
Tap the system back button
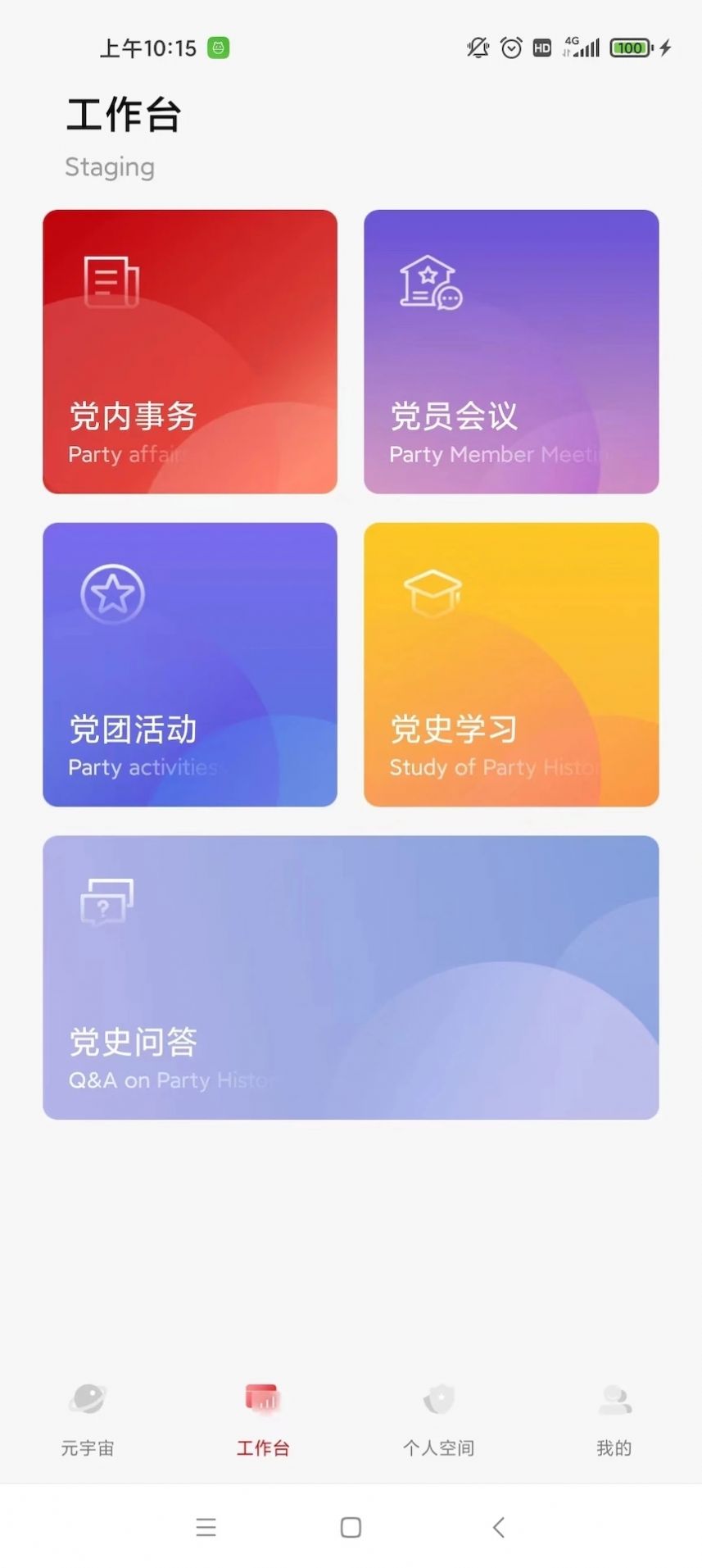click(x=498, y=1527)
